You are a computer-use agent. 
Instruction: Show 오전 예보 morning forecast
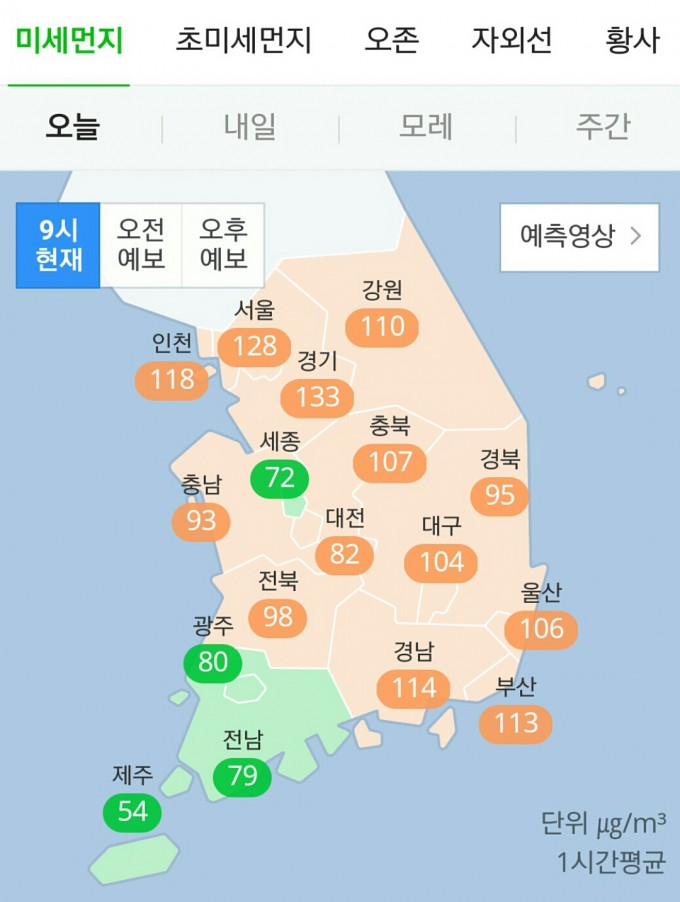[x=141, y=245]
